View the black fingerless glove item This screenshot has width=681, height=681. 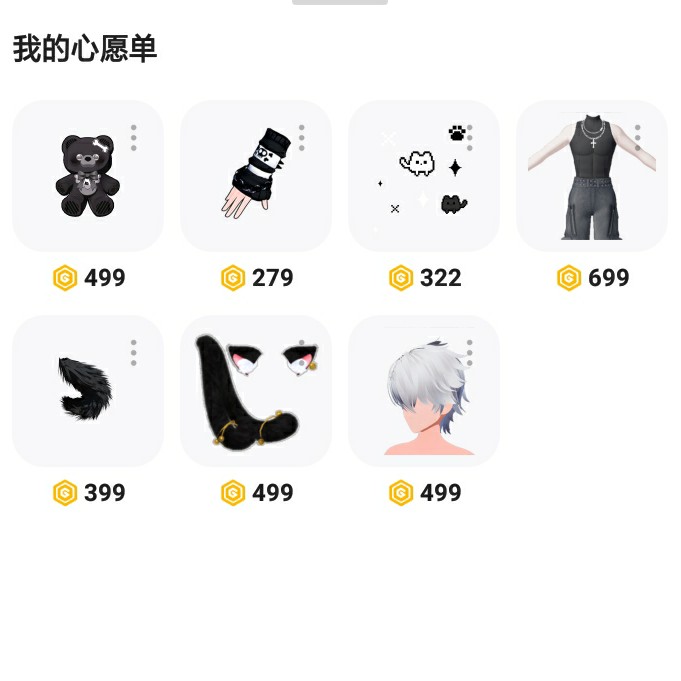pos(254,177)
